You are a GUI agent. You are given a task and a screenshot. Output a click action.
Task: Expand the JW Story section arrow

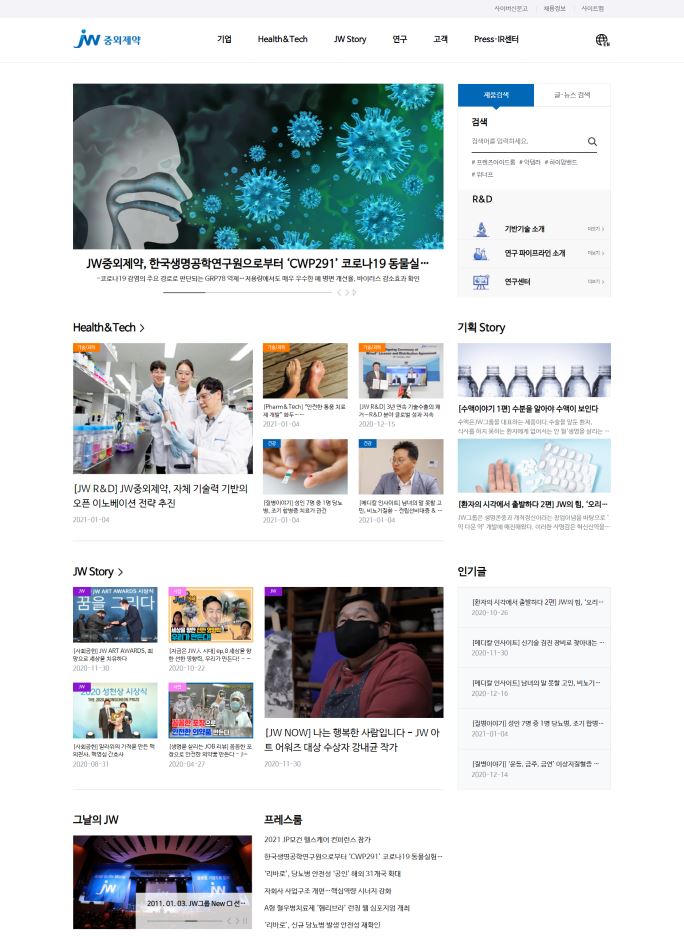(x=121, y=572)
